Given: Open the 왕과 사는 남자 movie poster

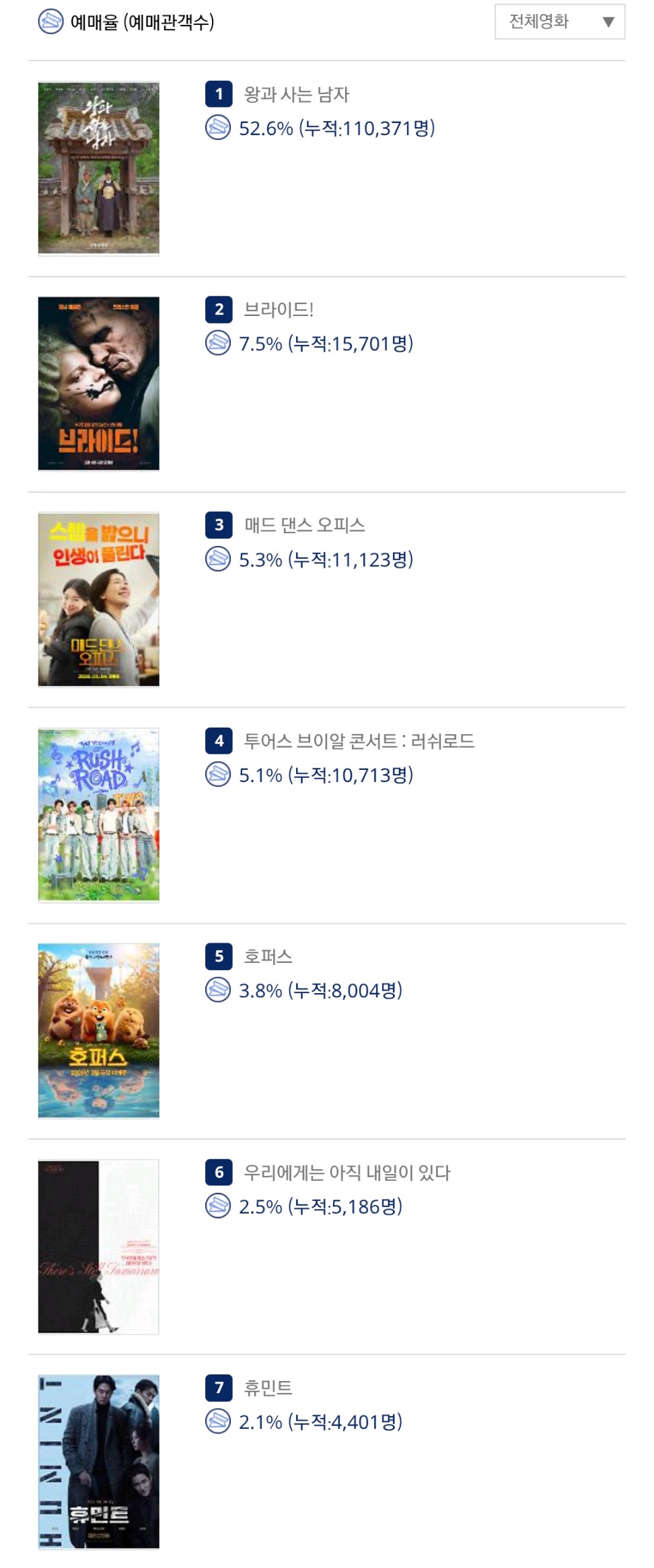Looking at the screenshot, I should pyautogui.click(x=99, y=168).
